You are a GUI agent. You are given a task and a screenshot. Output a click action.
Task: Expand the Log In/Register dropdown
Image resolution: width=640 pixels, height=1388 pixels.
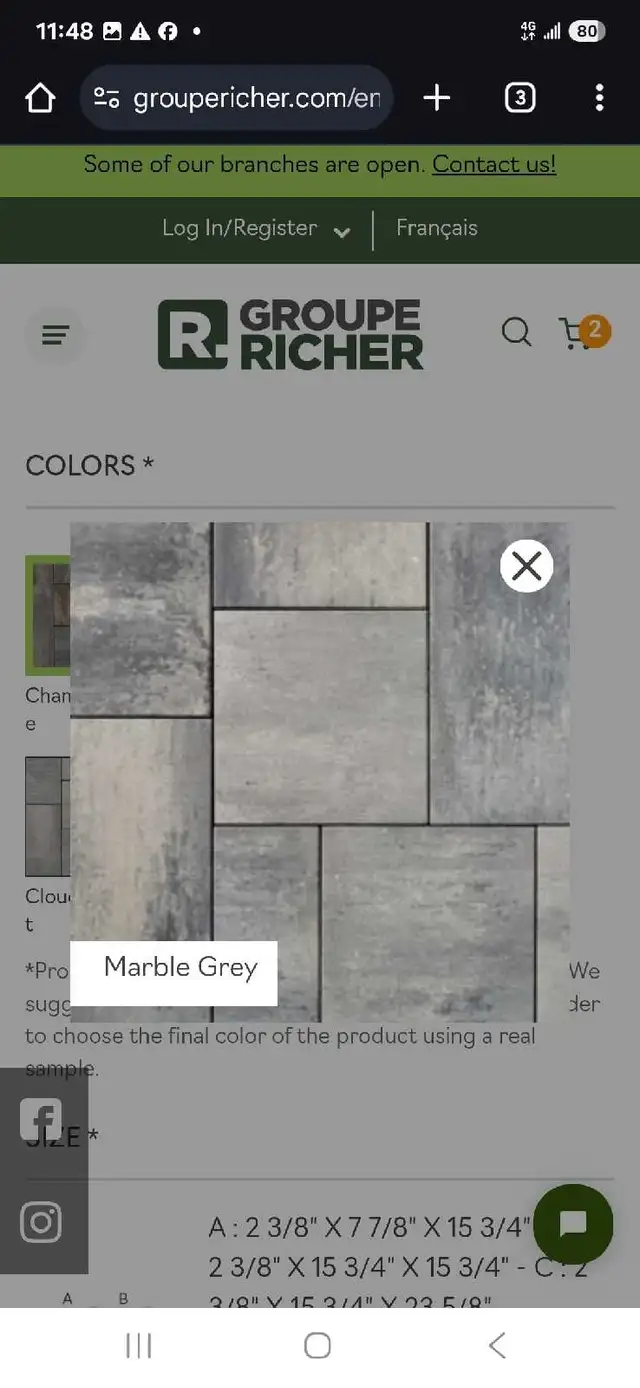point(256,229)
